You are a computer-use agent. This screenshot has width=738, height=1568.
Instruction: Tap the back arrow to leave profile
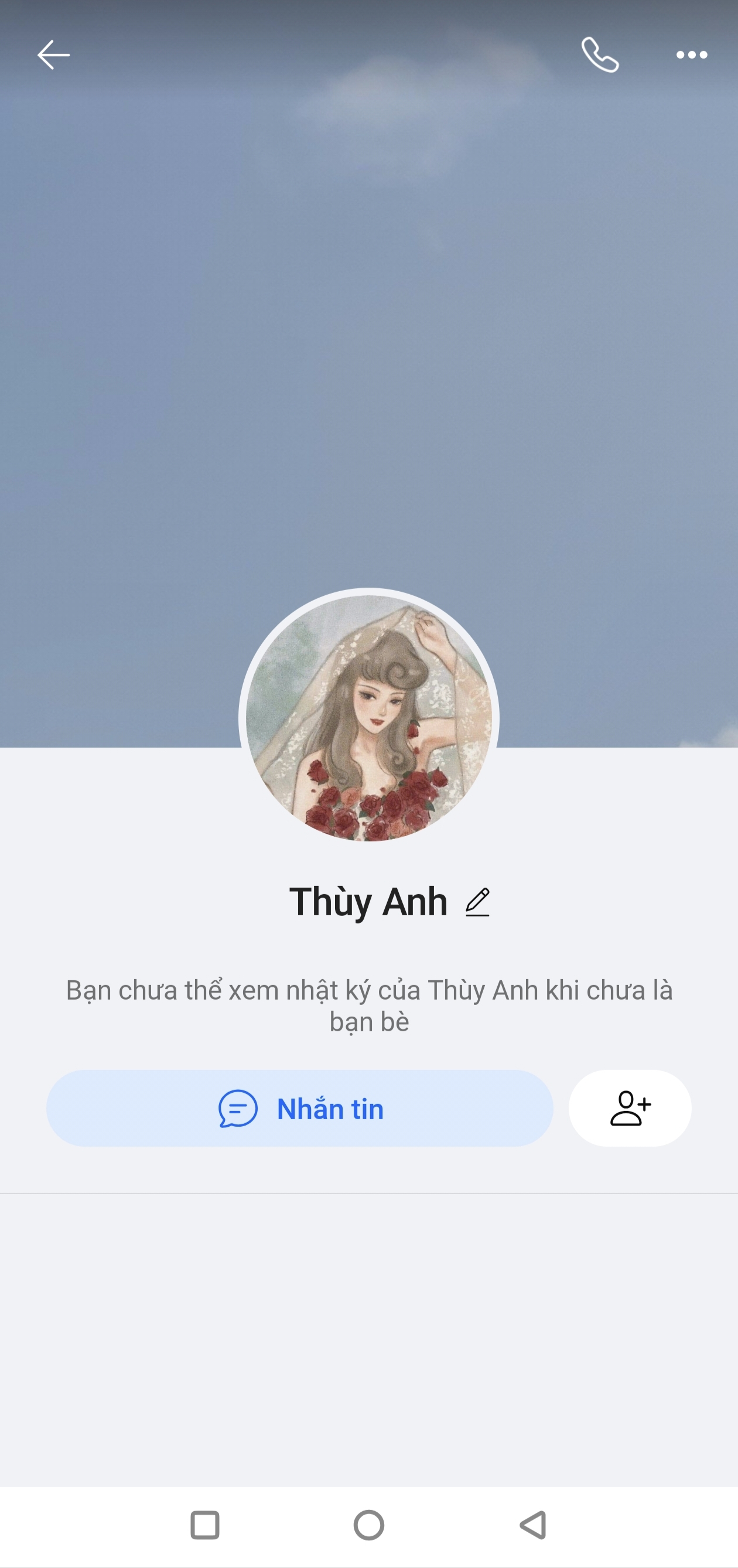[x=53, y=54]
